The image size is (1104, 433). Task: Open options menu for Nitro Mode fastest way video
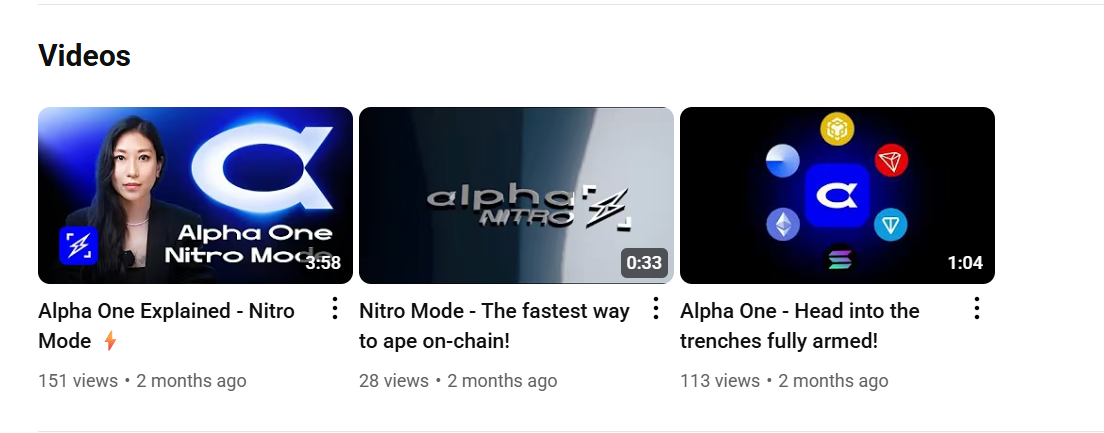coord(656,309)
